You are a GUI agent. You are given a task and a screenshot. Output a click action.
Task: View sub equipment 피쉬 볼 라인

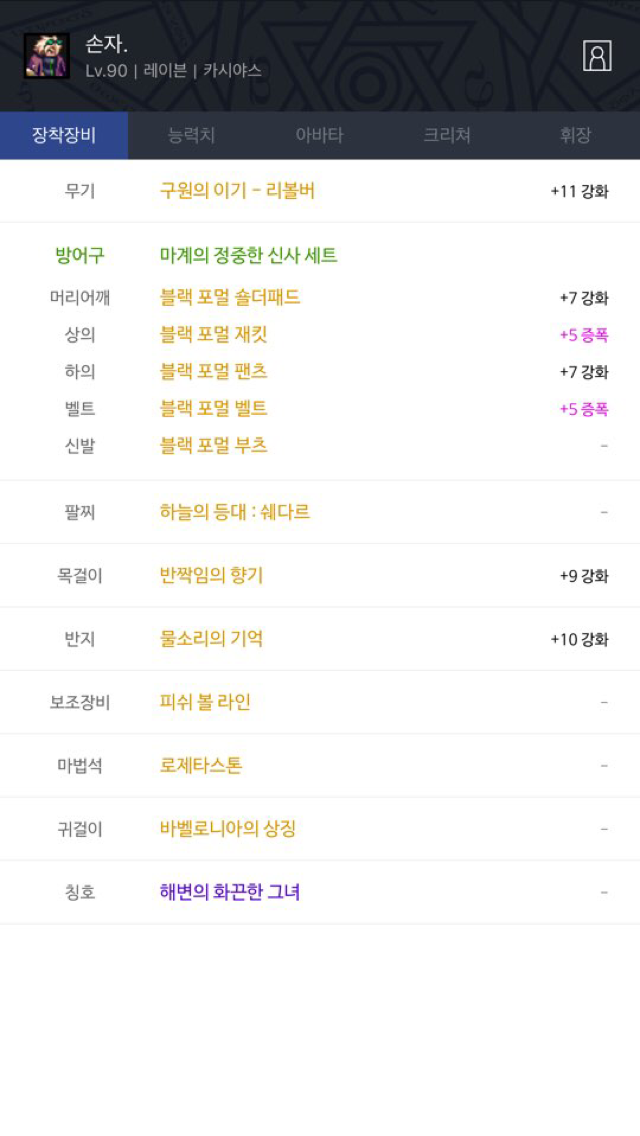click(x=205, y=702)
